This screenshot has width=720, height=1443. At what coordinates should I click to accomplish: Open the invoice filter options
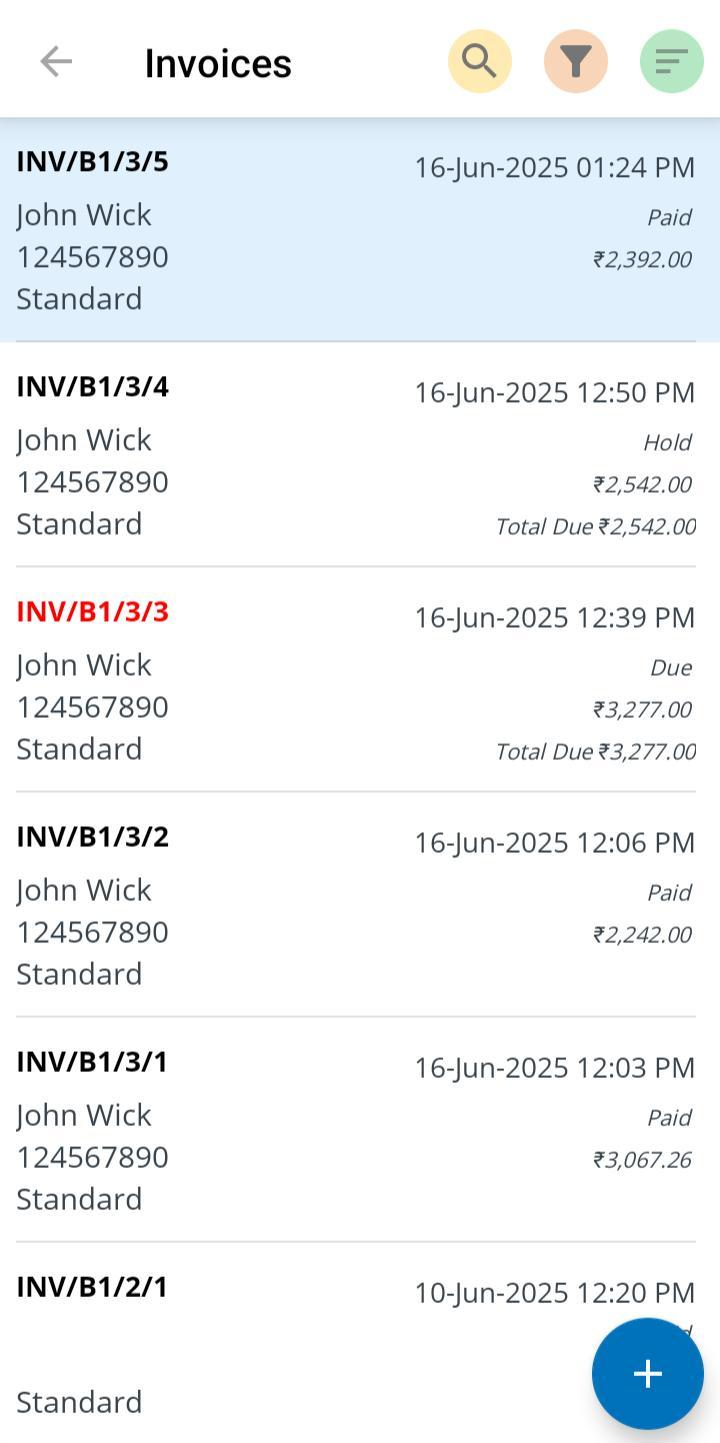(576, 62)
